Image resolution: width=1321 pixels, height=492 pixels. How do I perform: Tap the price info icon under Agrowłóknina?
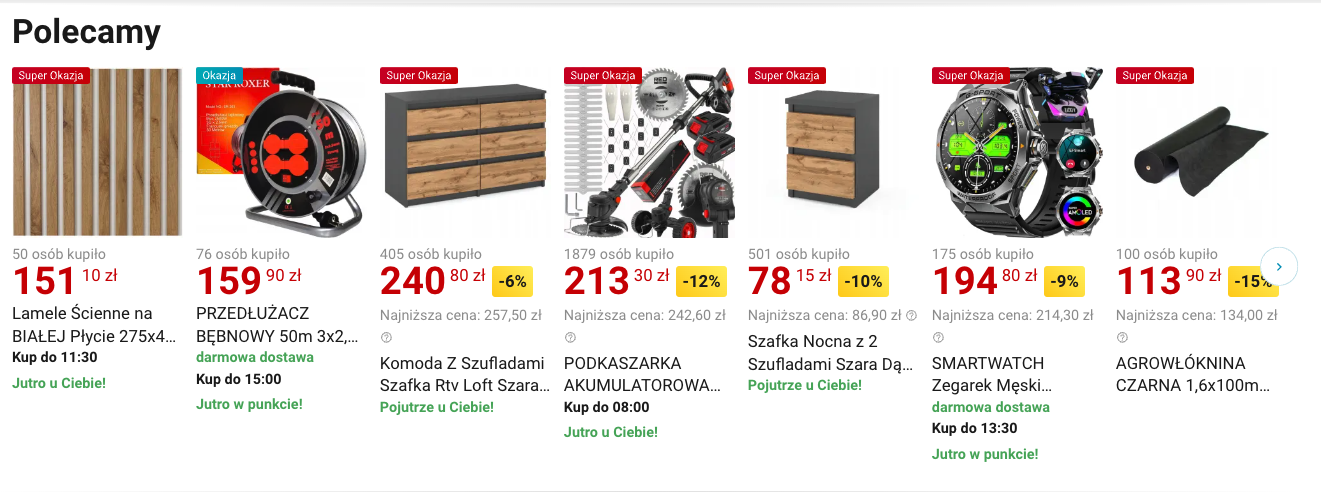click(x=1122, y=337)
